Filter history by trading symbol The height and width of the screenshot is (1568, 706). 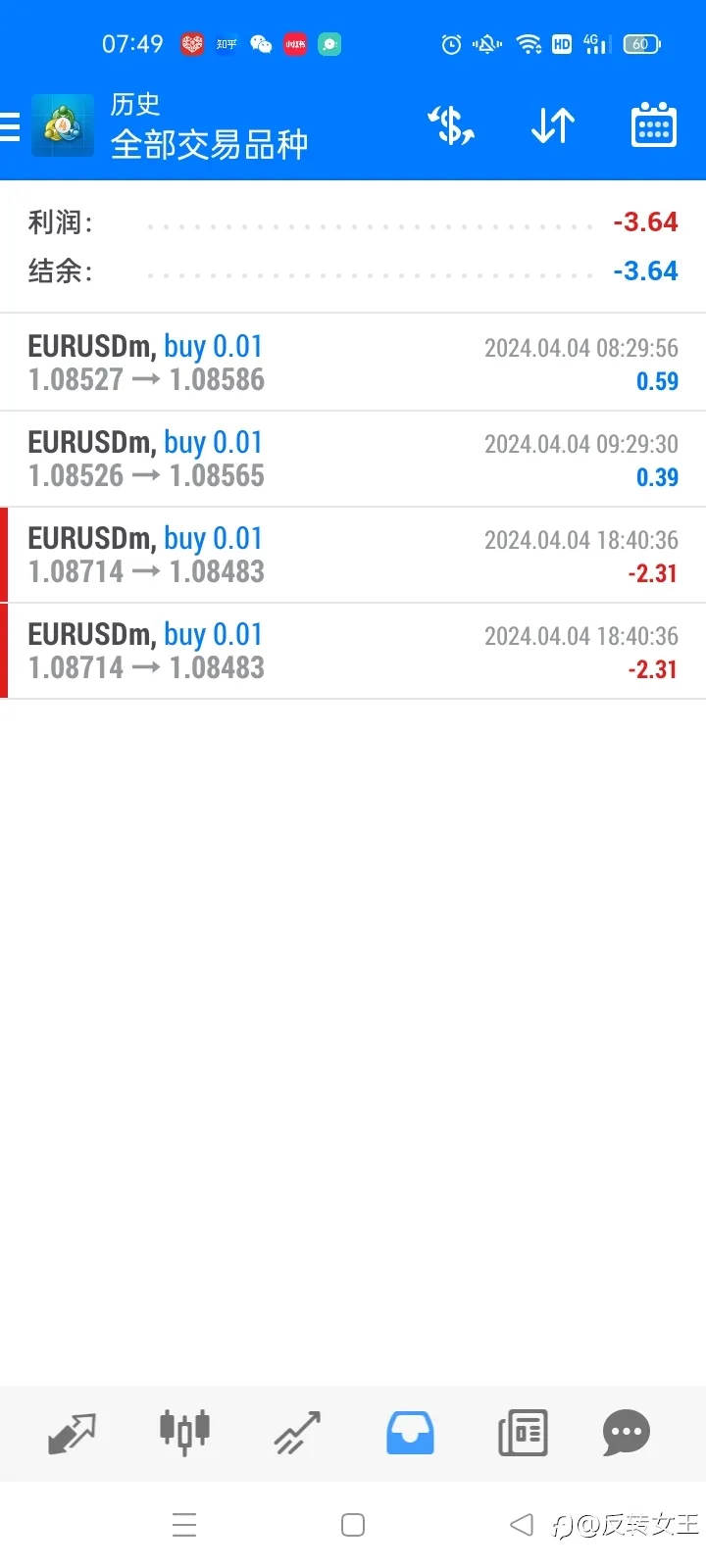(x=451, y=126)
